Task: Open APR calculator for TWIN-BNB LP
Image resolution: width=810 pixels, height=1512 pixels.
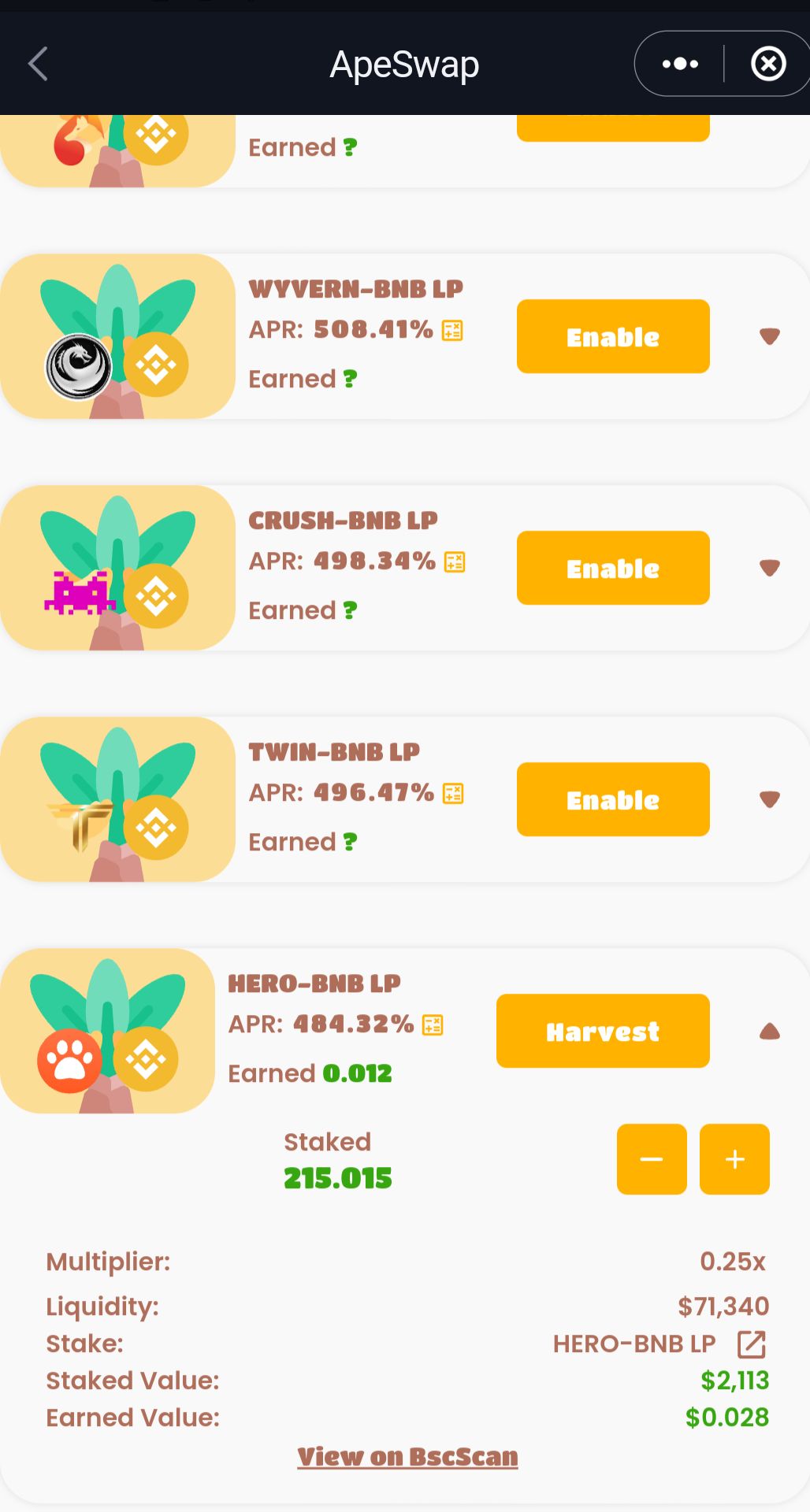Action: [453, 793]
